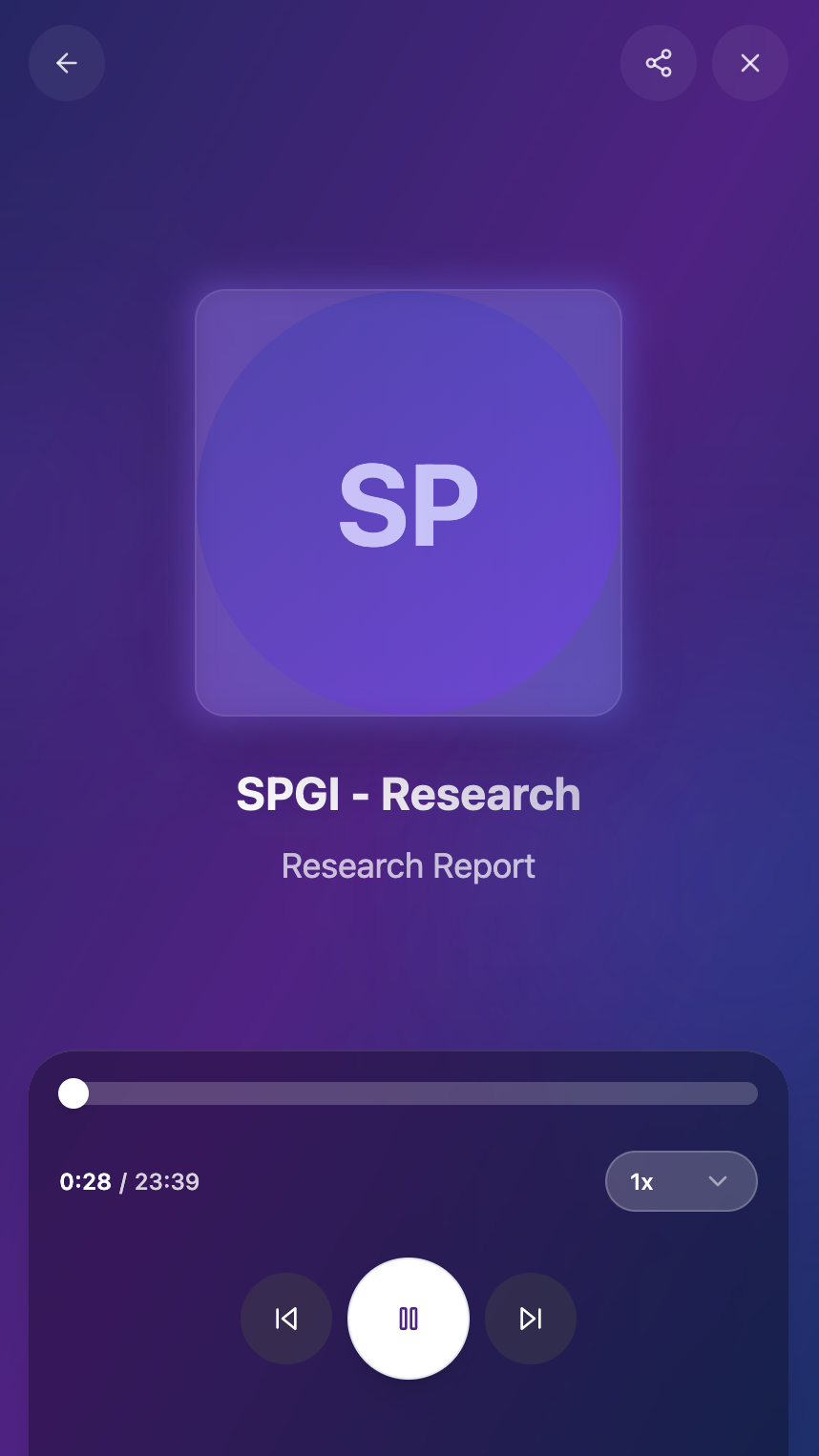Open the 1x playback speed dropdown
Screen dimensions: 819x1456
pyautogui.click(x=682, y=1181)
